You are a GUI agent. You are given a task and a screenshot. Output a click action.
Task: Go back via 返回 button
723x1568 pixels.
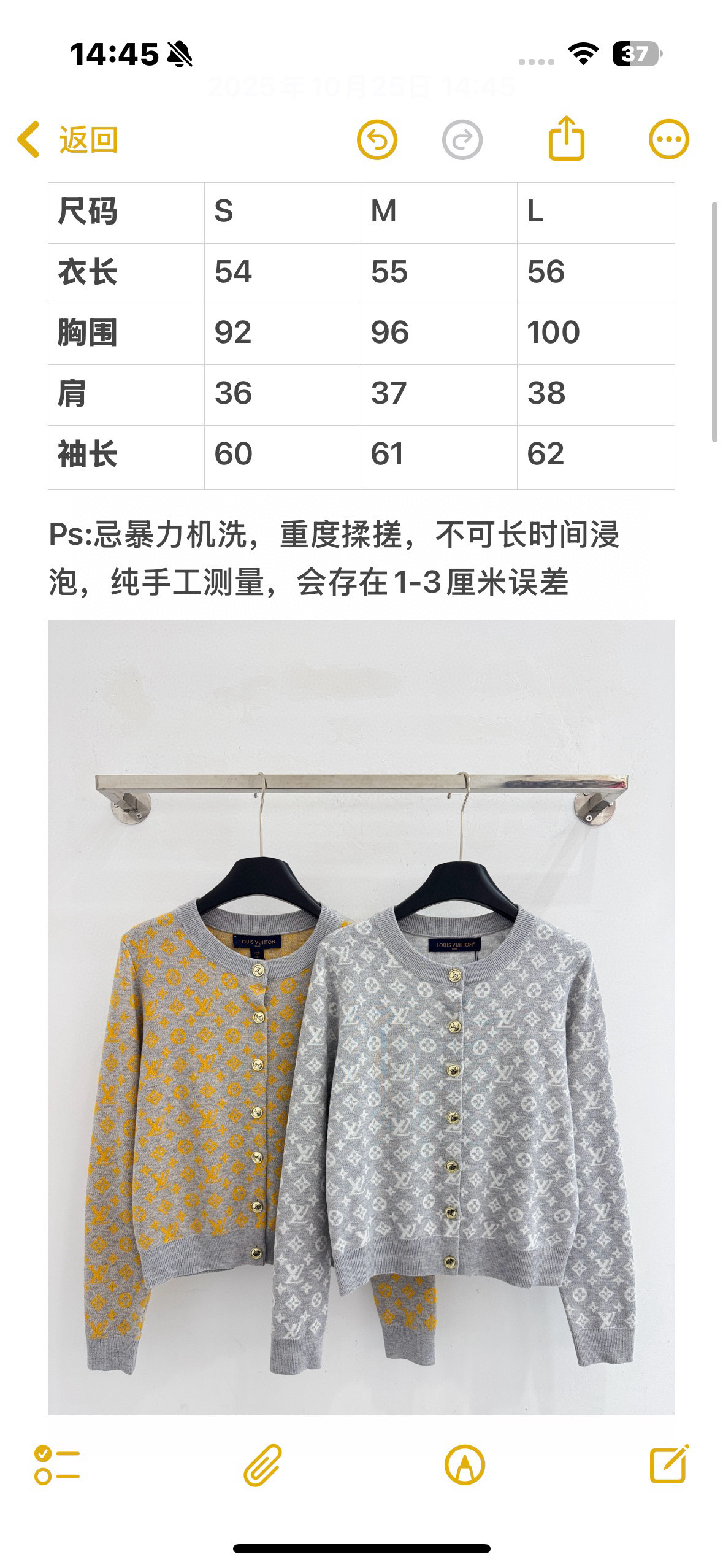point(68,140)
